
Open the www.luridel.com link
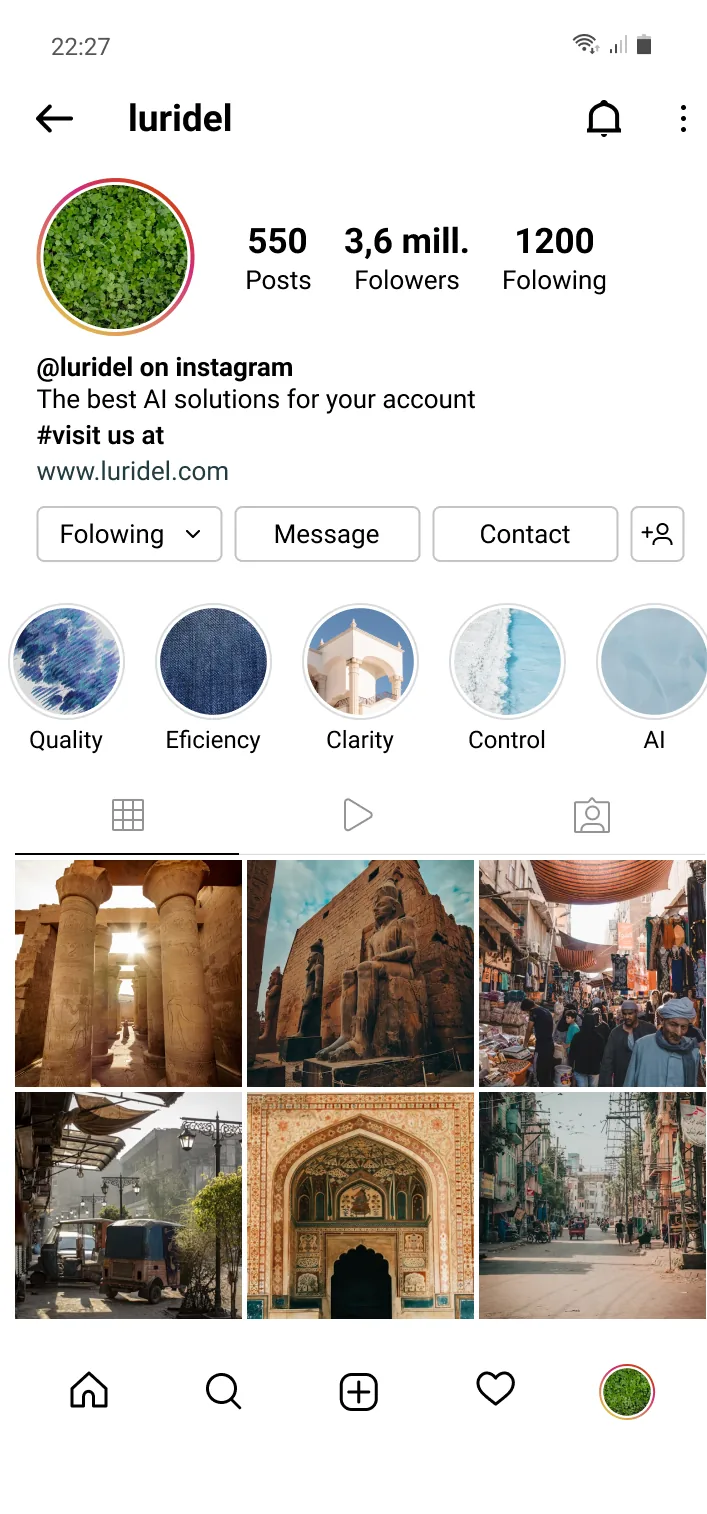133,471
